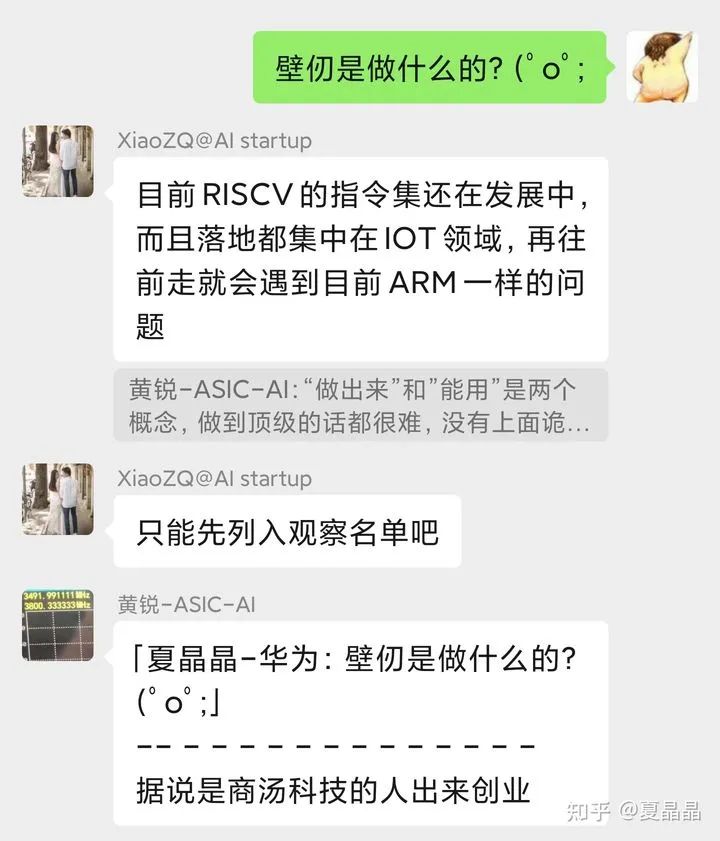720x841 pixels.
Task: Open XiaoZQ's avatar beside 只能先列入观察名单吧
Action: pyautogui.click(x=58, y=499)
